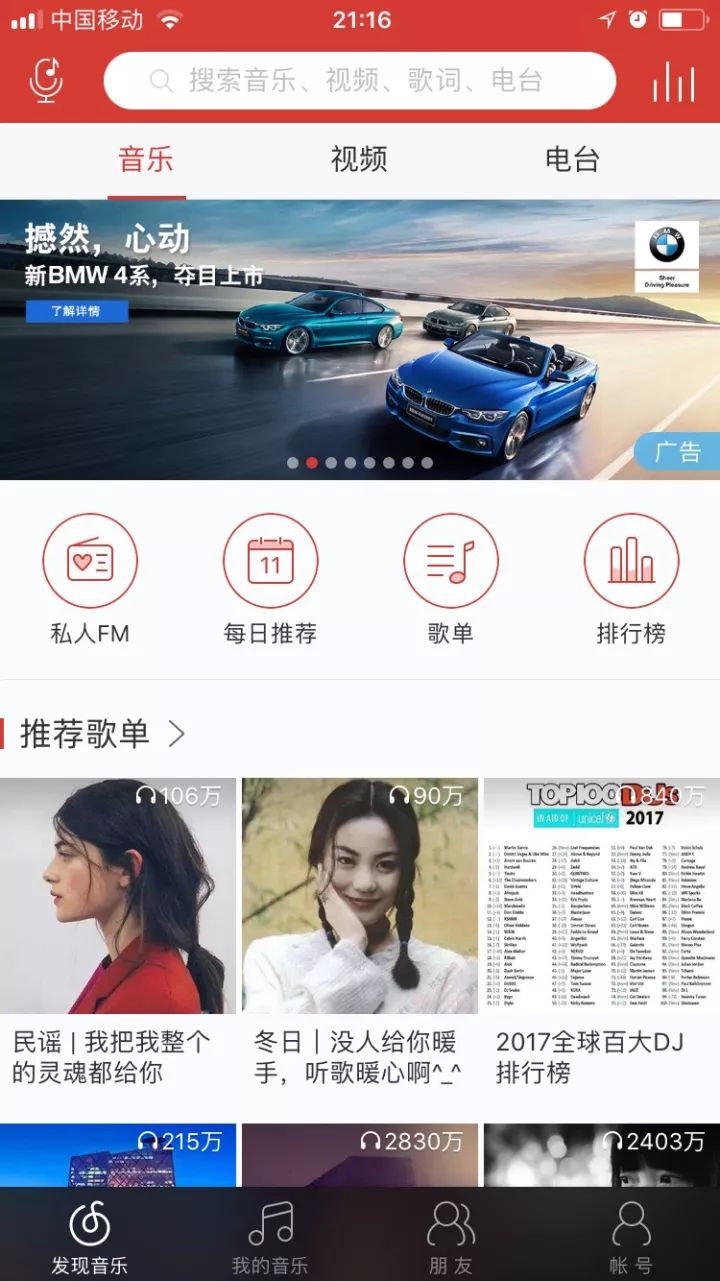Select the 音乐 tab
Image resolution: width=720 pixels, height=1281 pixels.
click(146, 159)
